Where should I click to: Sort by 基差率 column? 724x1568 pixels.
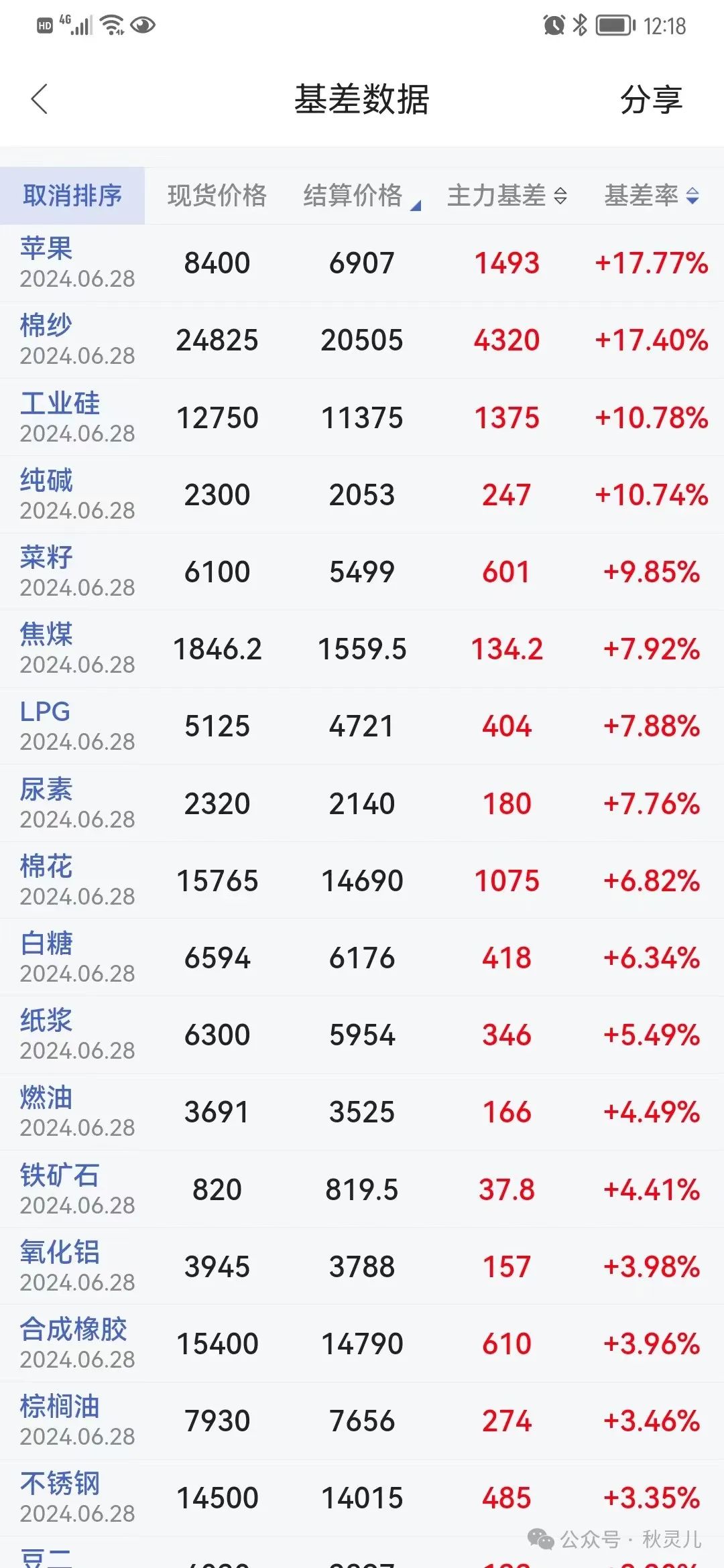pyautogui.click(x=652, y=196)
